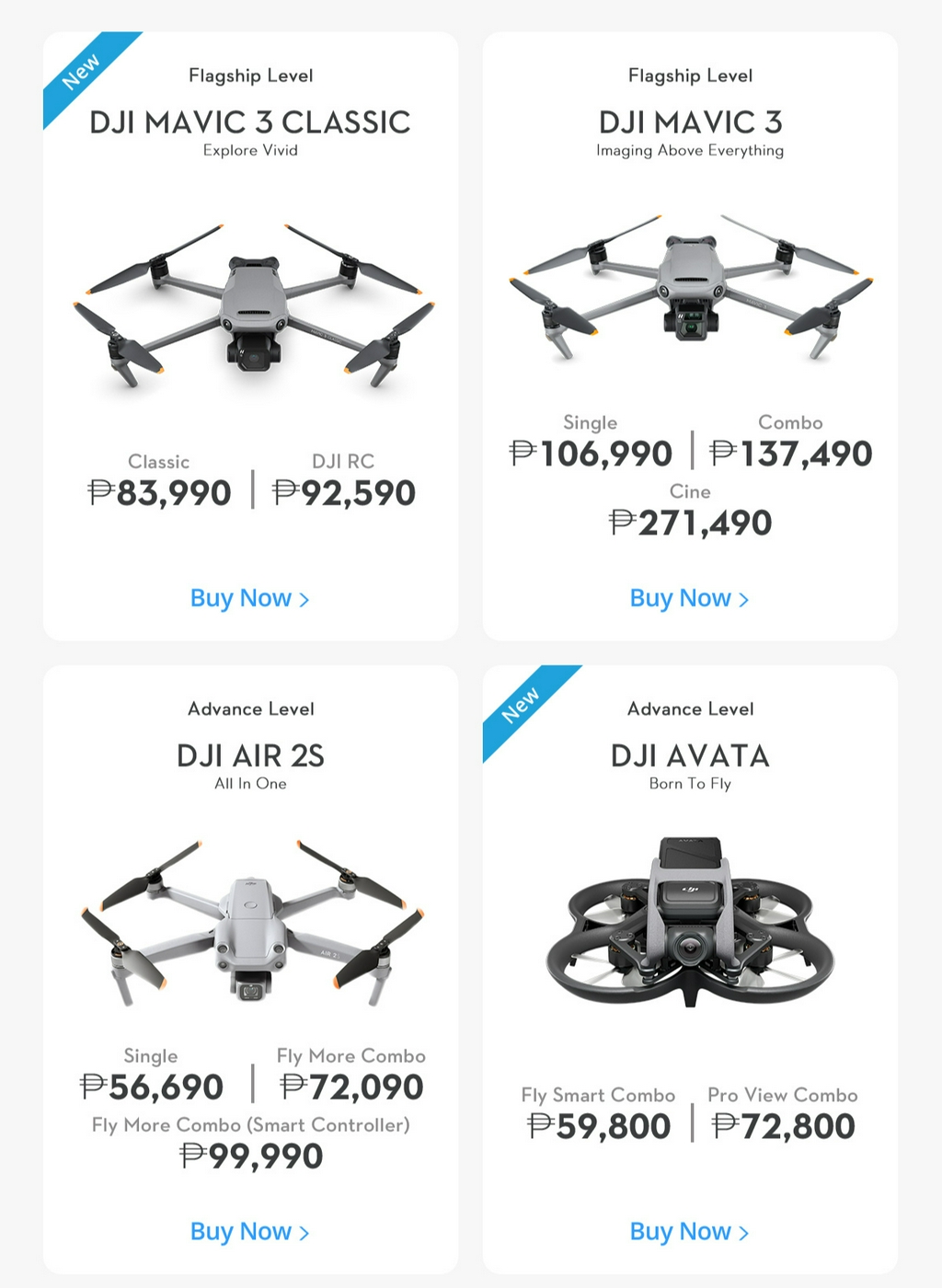The width and height of the screenshot is (942, 1288).
Task: Click Buy Now under DJI Avata
Action: point(682,1231)
